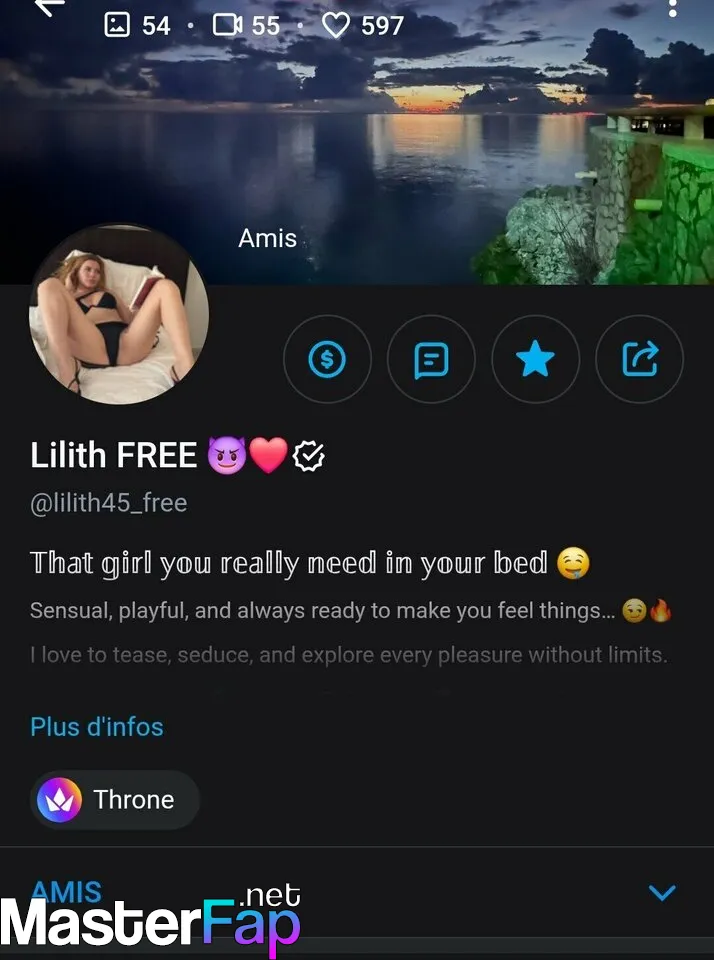
Task: Open the three-dot overflow menu
Action: [673, 8]
